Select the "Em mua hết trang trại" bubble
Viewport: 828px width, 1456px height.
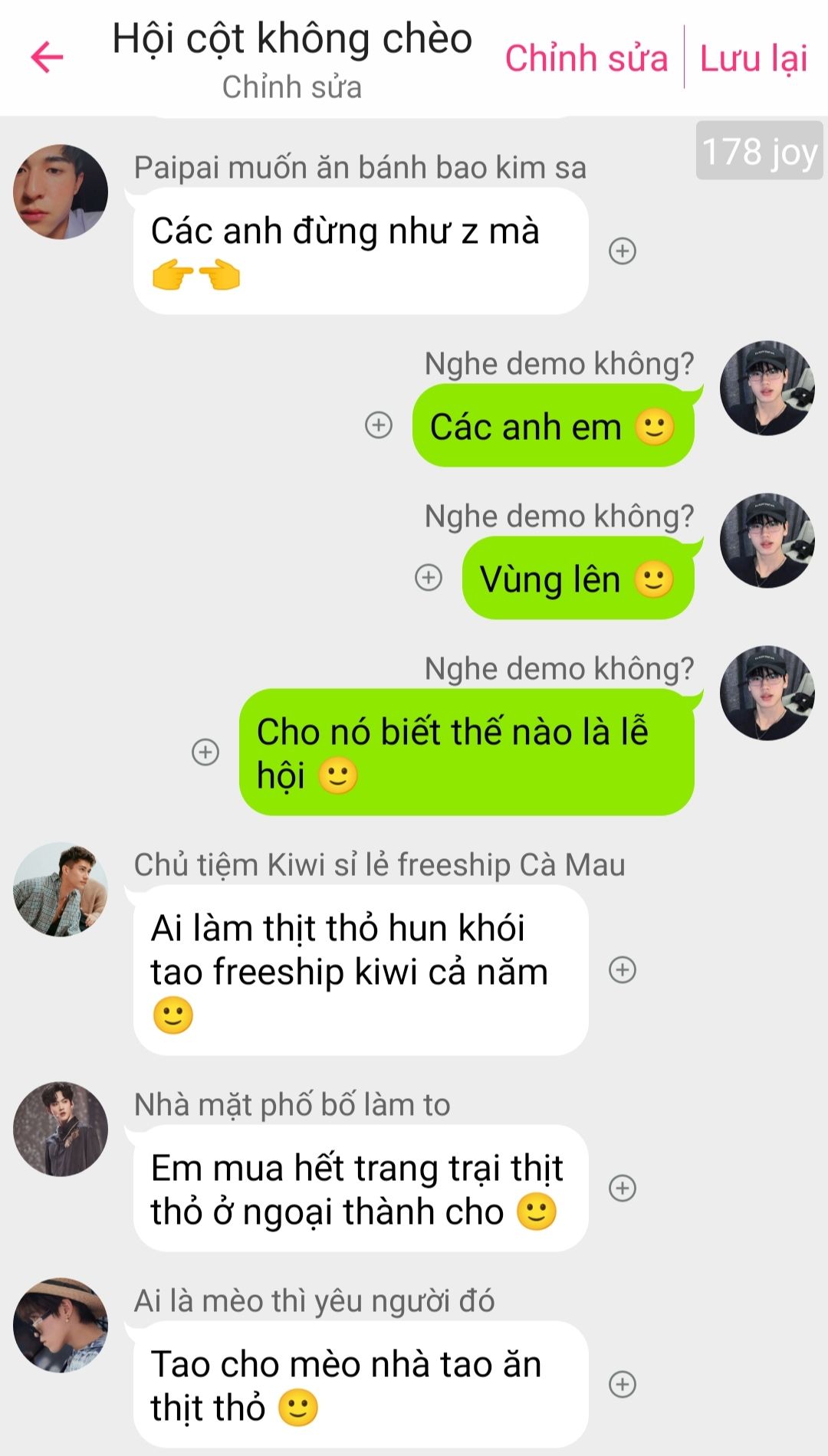coord(360,1188)
